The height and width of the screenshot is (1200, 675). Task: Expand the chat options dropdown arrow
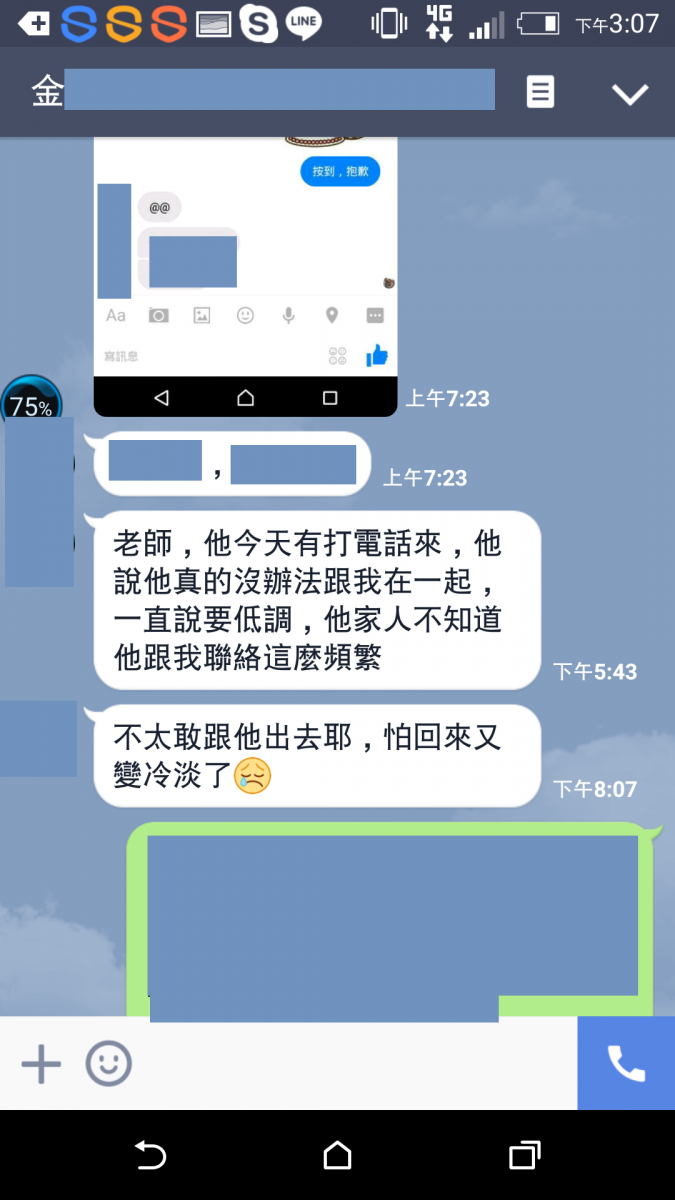coord(630,94)
